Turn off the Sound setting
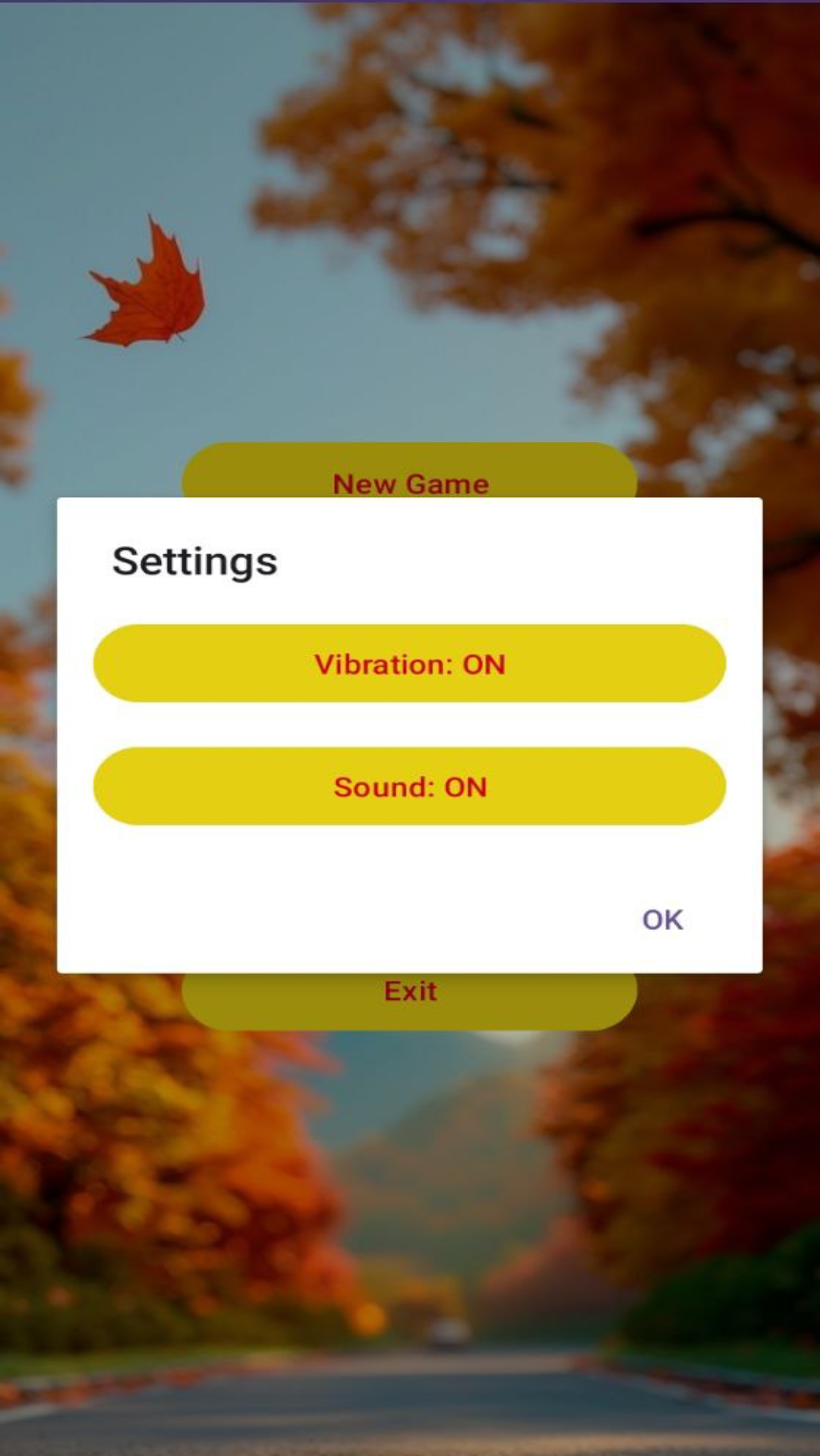The height and width of the screenshot is (1456, 820). tap(409, 786)
